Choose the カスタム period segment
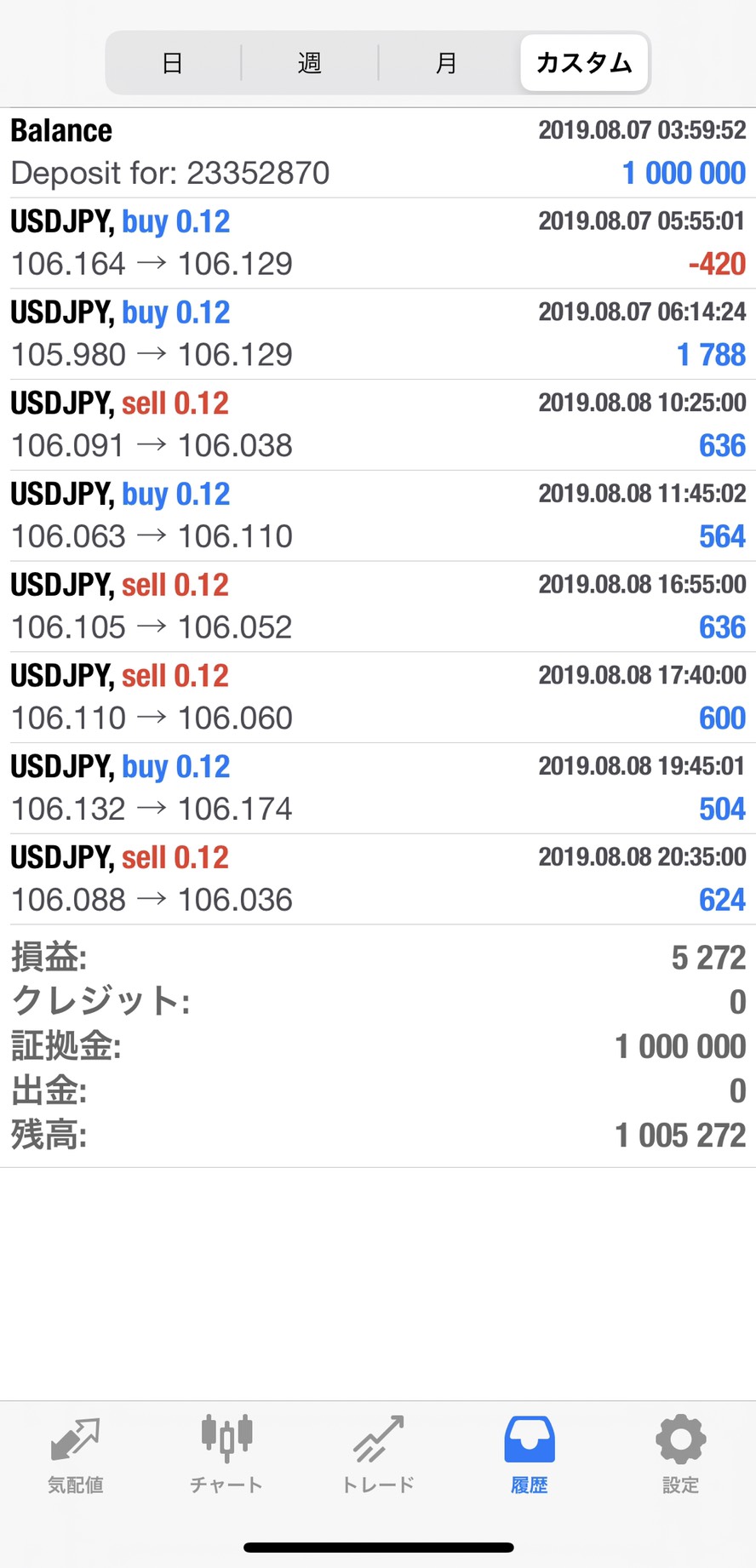Viewport: 756px width, 1568px height. tap(584, 63)
